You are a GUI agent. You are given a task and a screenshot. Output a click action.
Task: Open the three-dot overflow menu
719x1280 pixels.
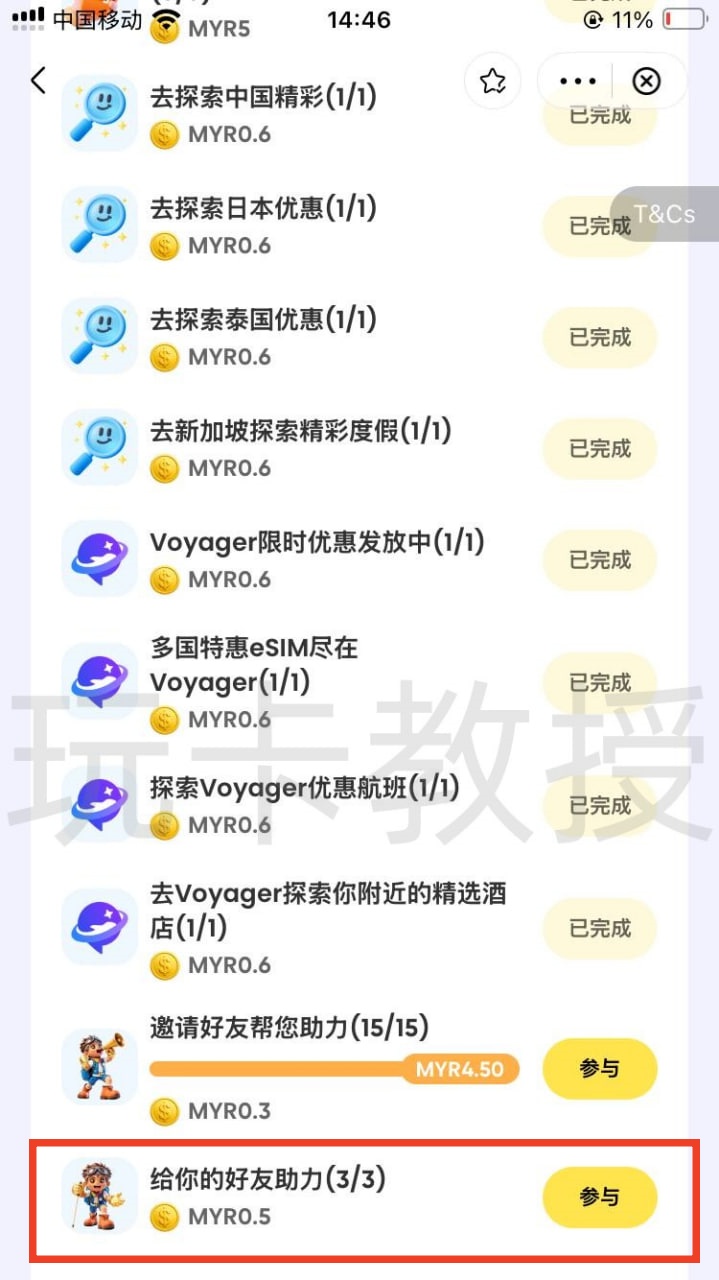577,81
